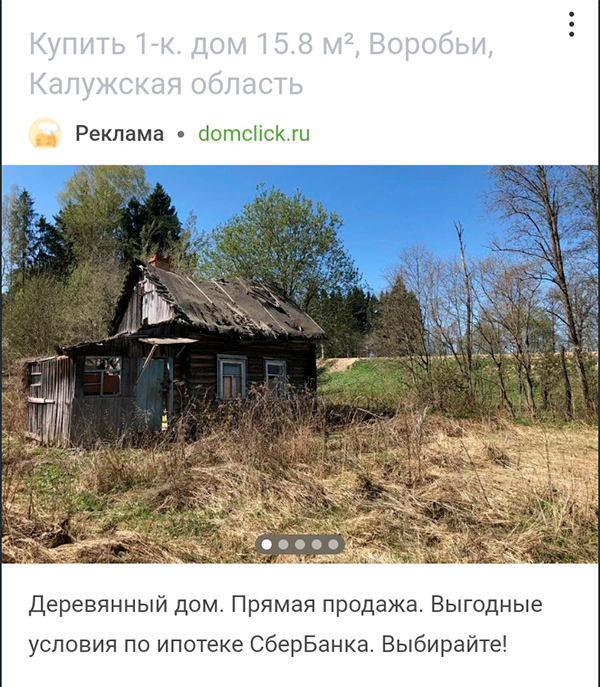Image resolution: width=600 pixels, height=687 pixels.
Task: Open the domclick.ru link
Action: [254, 134]
